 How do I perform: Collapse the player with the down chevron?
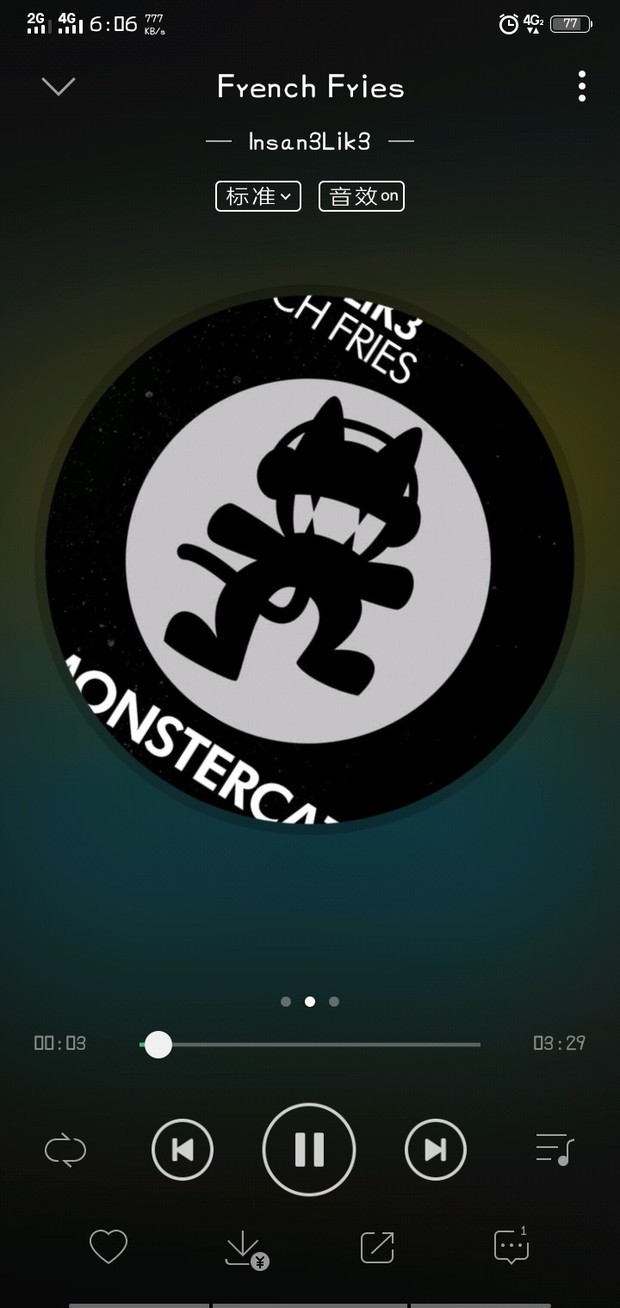tap(59, 86)
